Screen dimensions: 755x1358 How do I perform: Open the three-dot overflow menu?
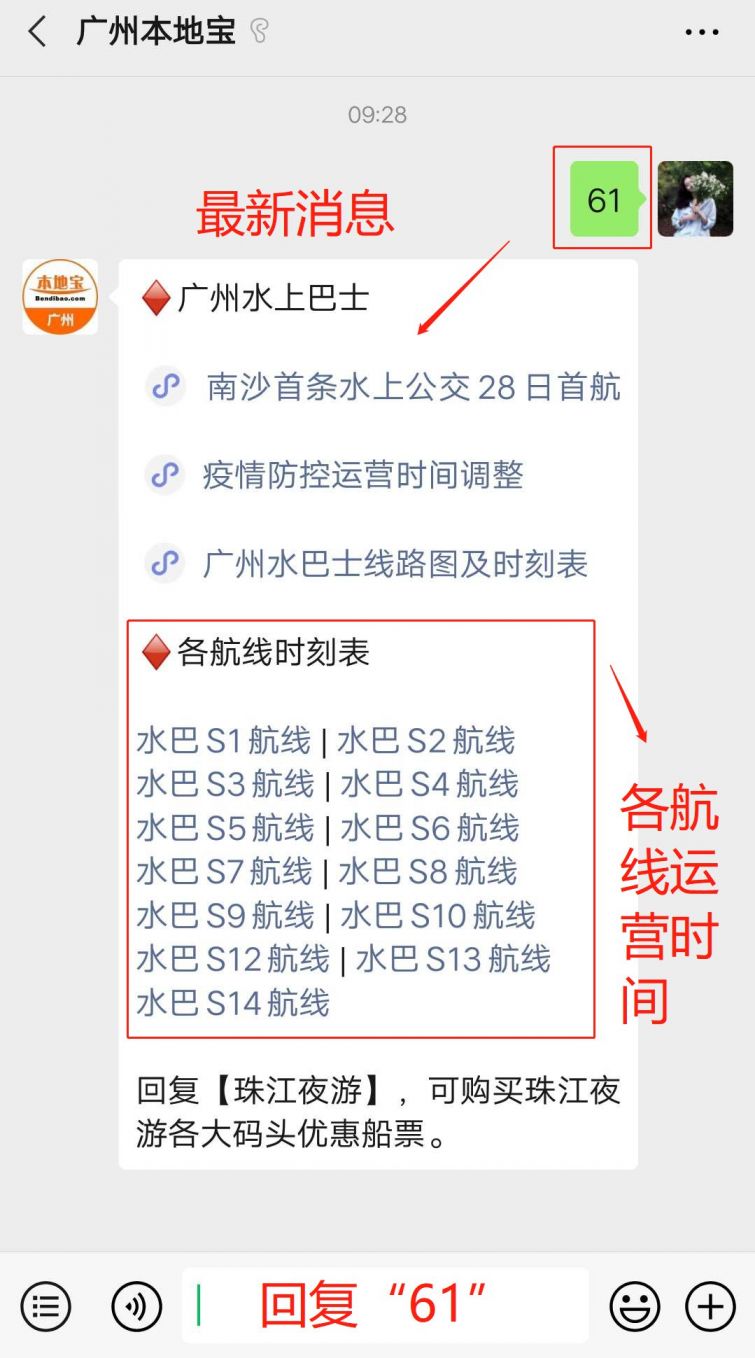pos(702,32)
